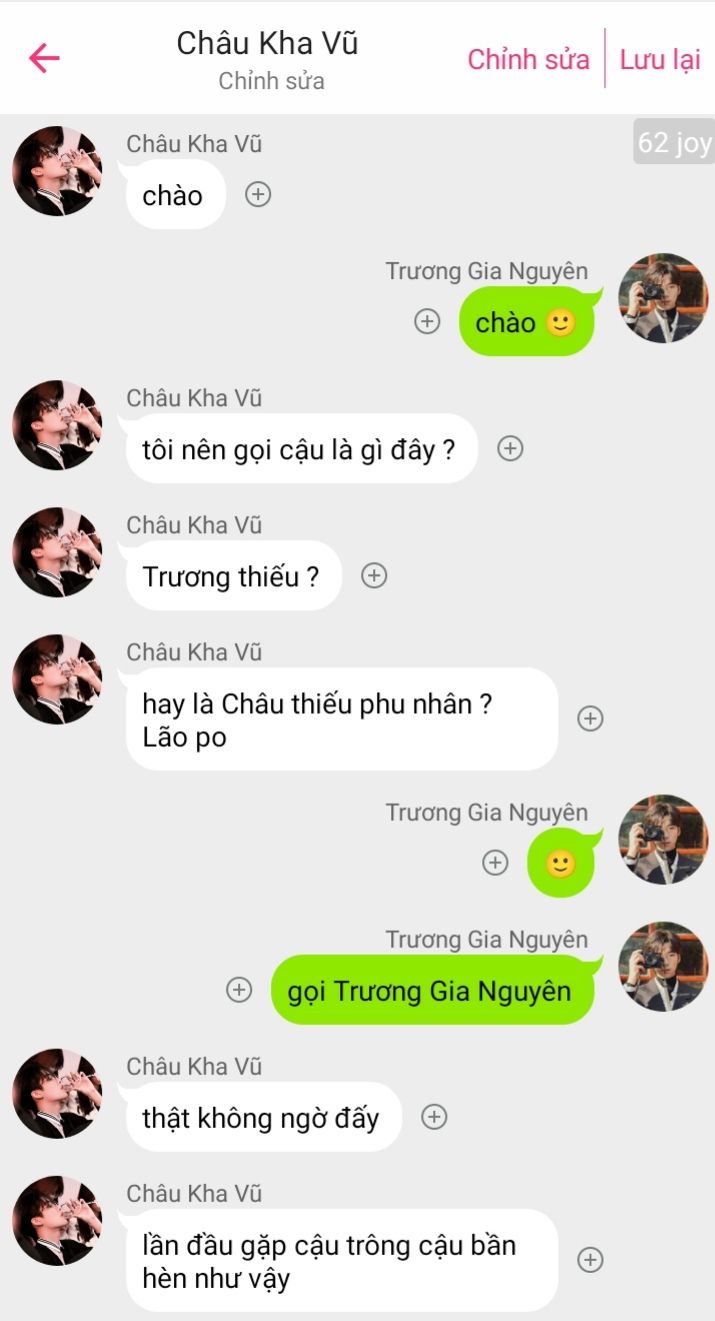The width and height of the screenshot is (715, 1321).
Task: Select the "thật không ngờ đấy" bubble
Action: [262, 1117]
